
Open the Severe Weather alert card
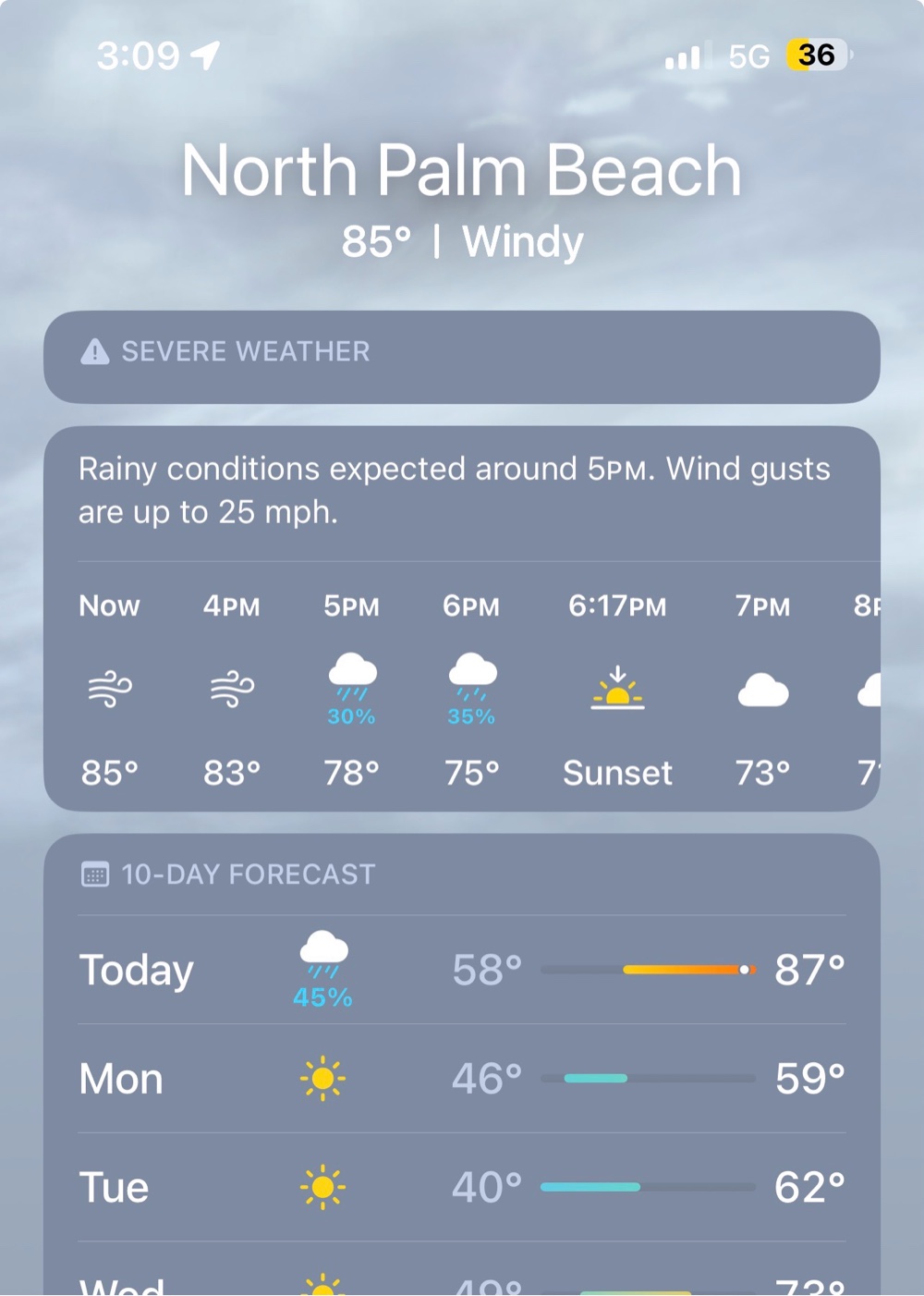coord(462,356)
